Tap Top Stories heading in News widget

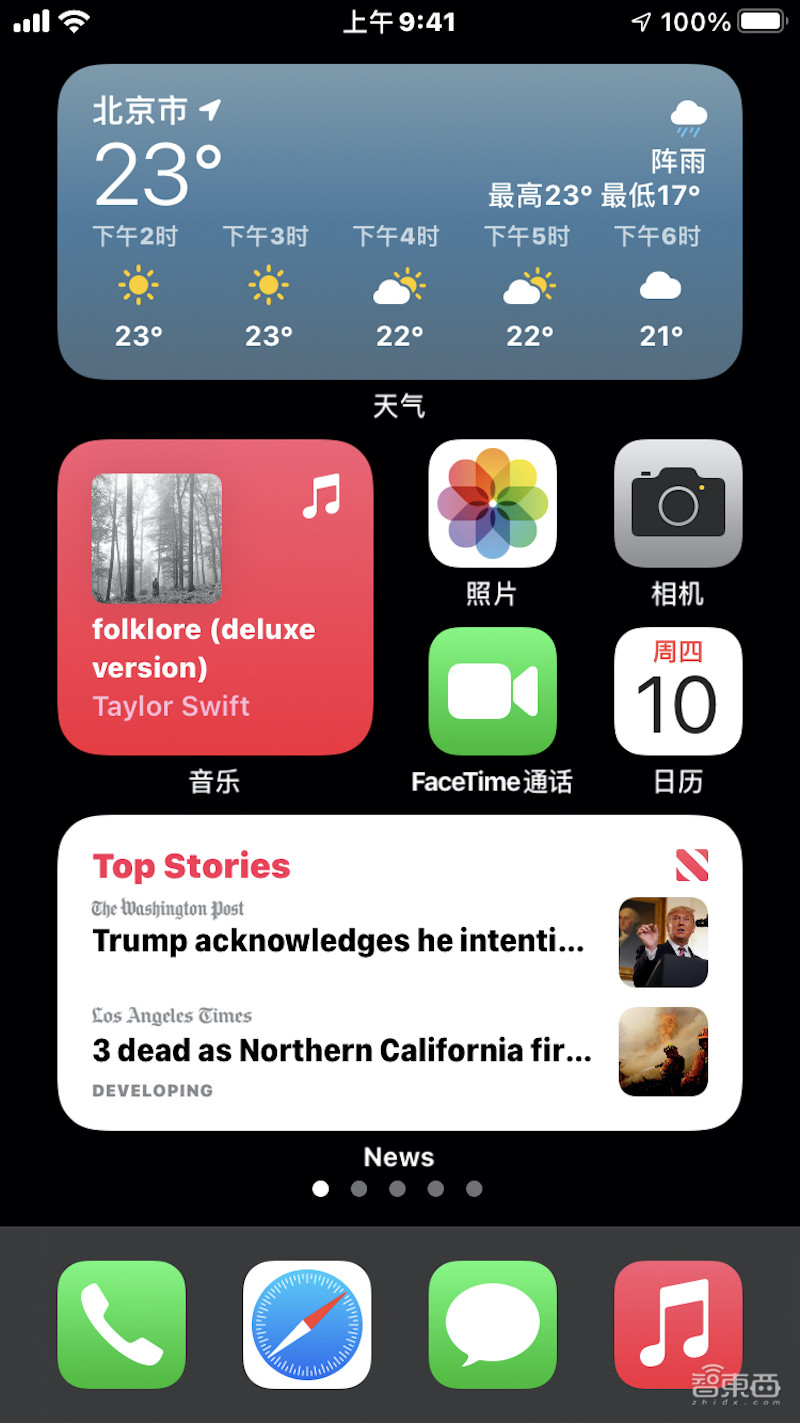pos(190,866)
